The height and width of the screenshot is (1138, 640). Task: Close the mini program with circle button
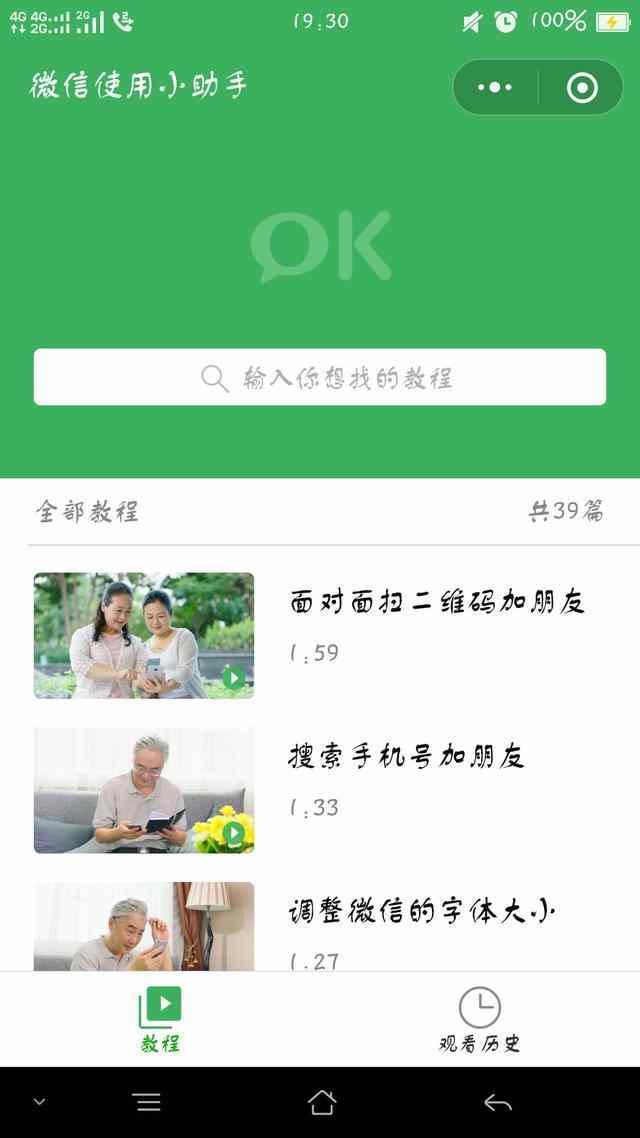(x=582, y=87)
